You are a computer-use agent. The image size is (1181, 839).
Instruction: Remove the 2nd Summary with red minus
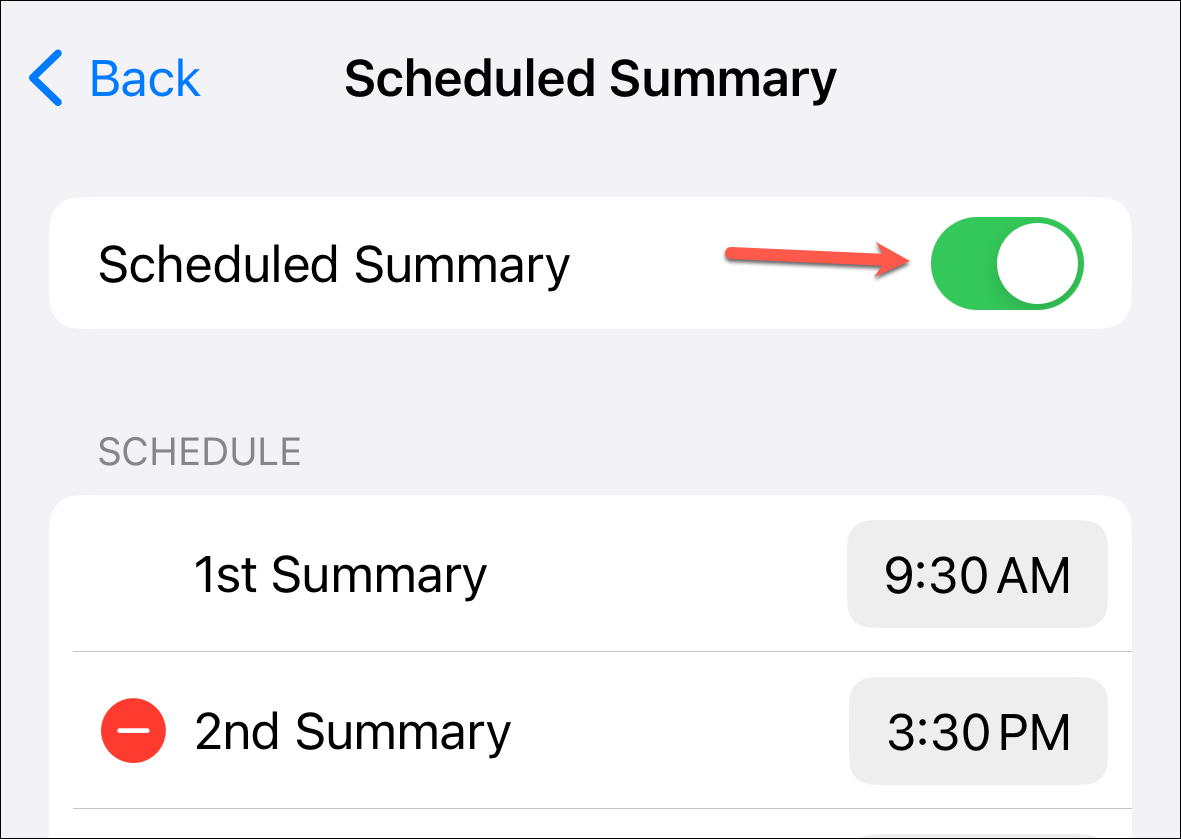coord(132,731)
